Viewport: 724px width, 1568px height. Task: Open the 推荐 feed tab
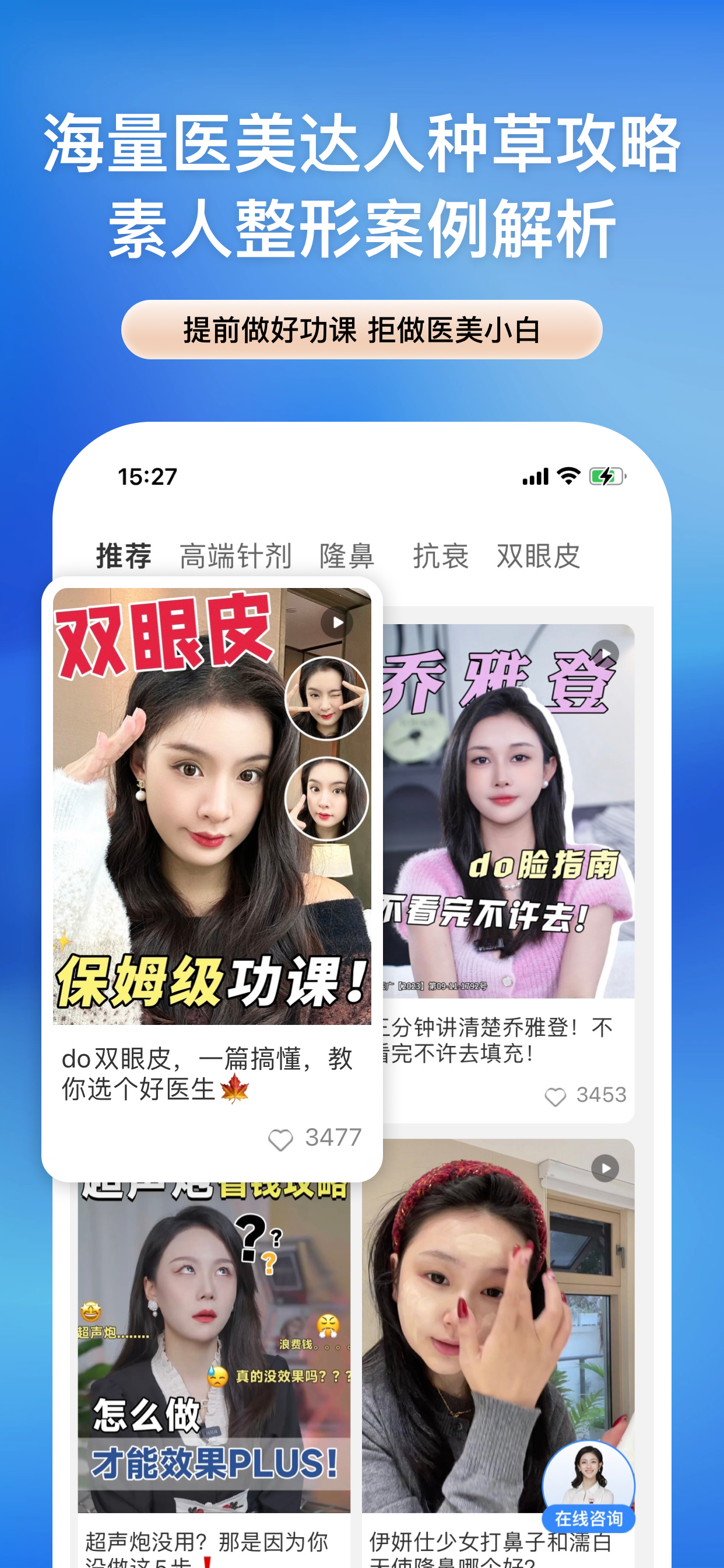[124, 555]
